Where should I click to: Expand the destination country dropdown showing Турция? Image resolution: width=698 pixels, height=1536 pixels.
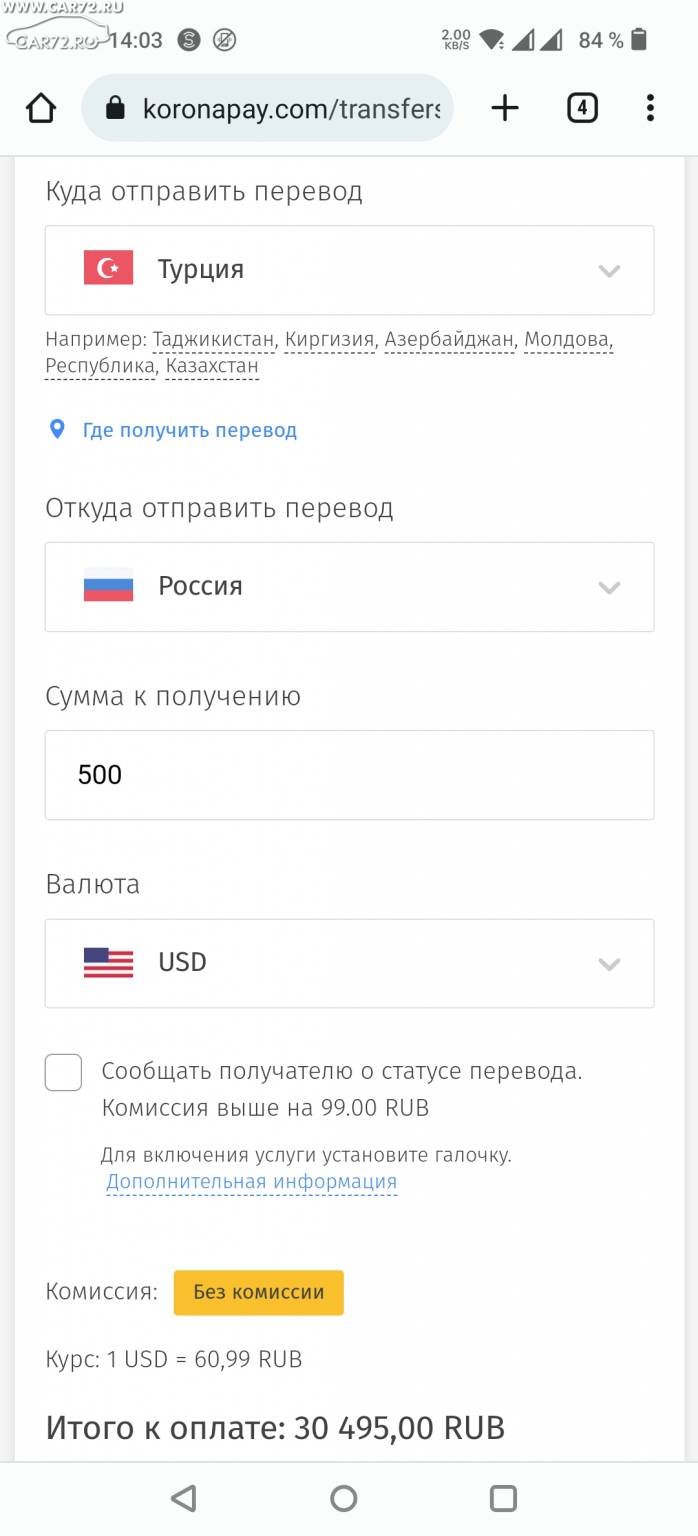349,270
